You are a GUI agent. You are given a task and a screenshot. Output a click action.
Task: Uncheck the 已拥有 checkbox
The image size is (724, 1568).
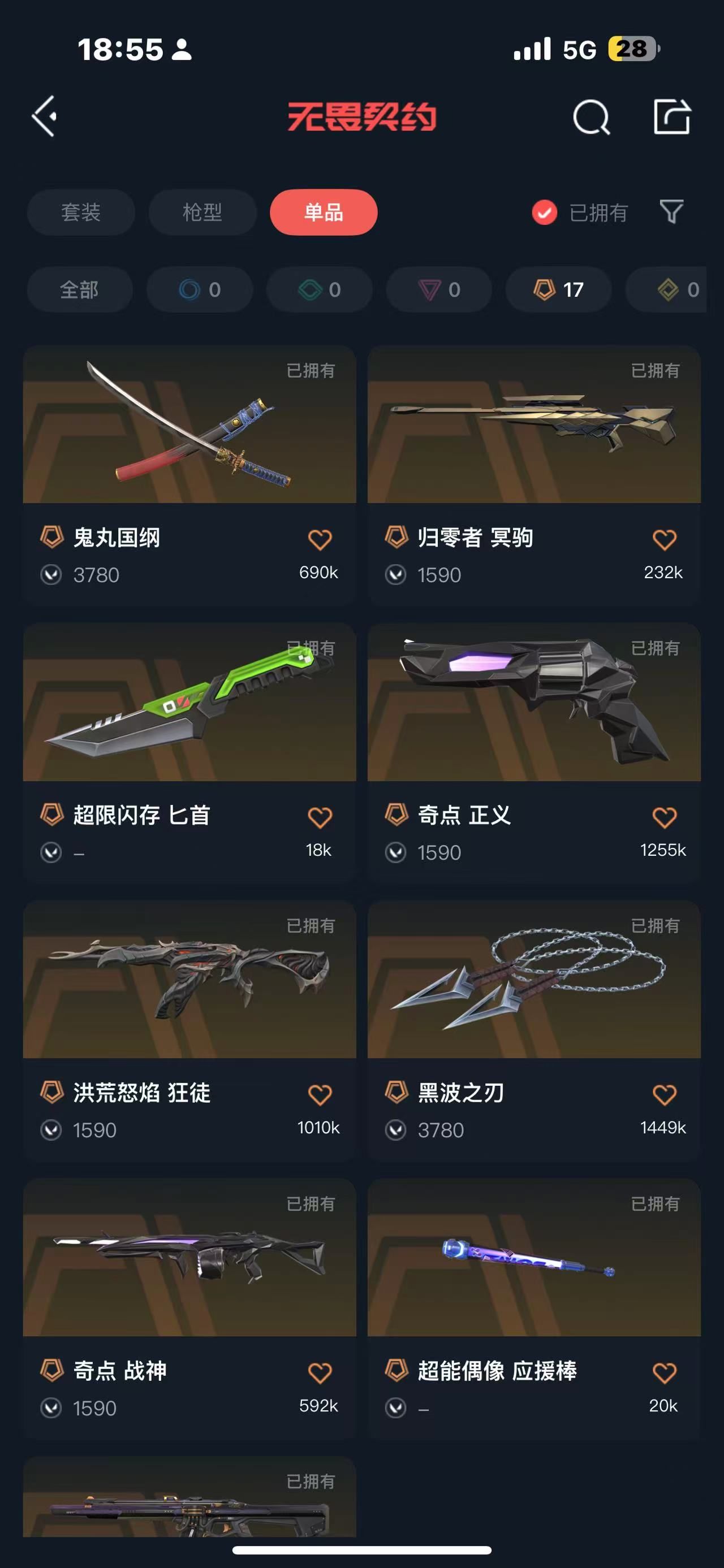pyautogui.click(x=544, y=213)
